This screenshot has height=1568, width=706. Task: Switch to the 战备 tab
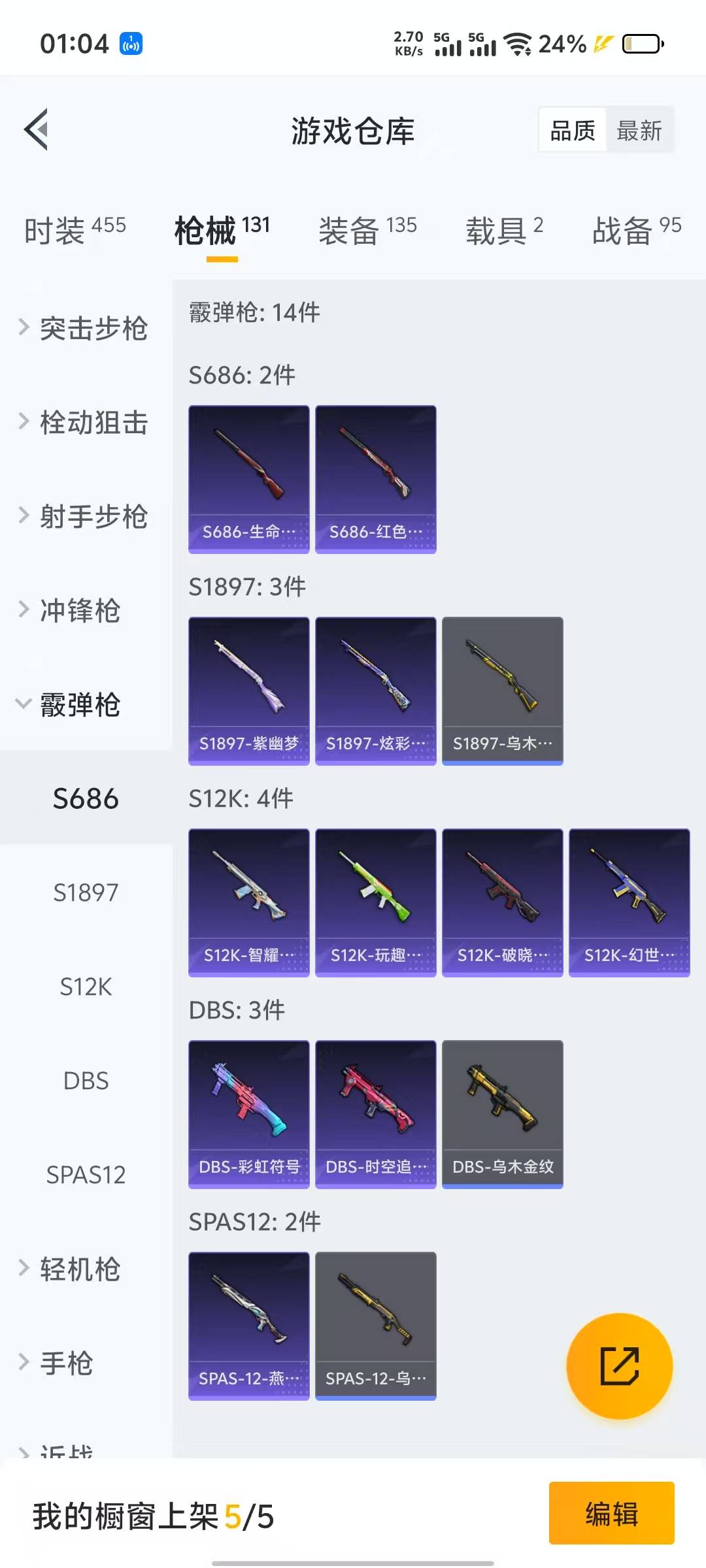tap(636, 230)
